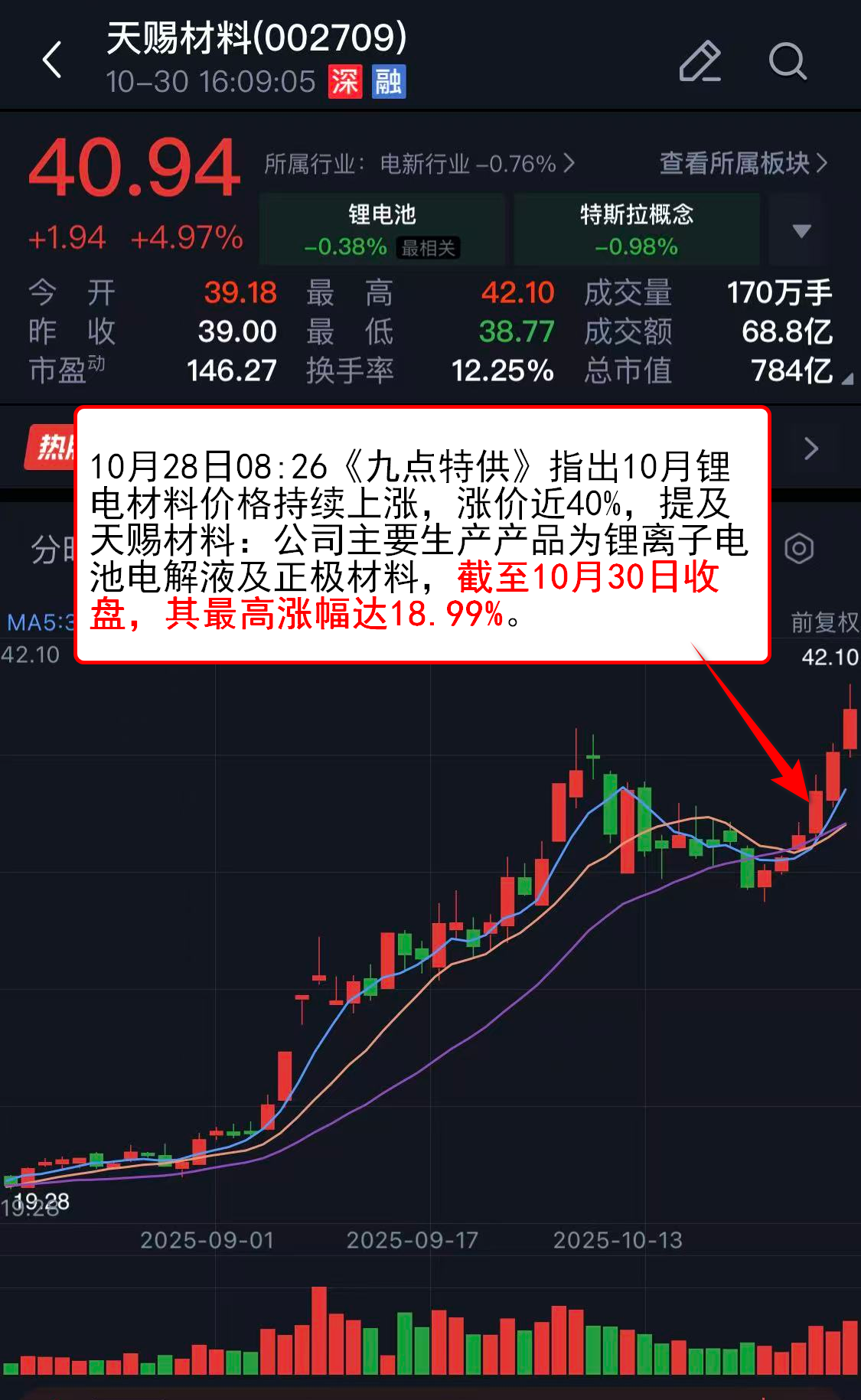861x1400 pixels.
Task: Open chart settings hexagon icon
Action: [799, 548]
